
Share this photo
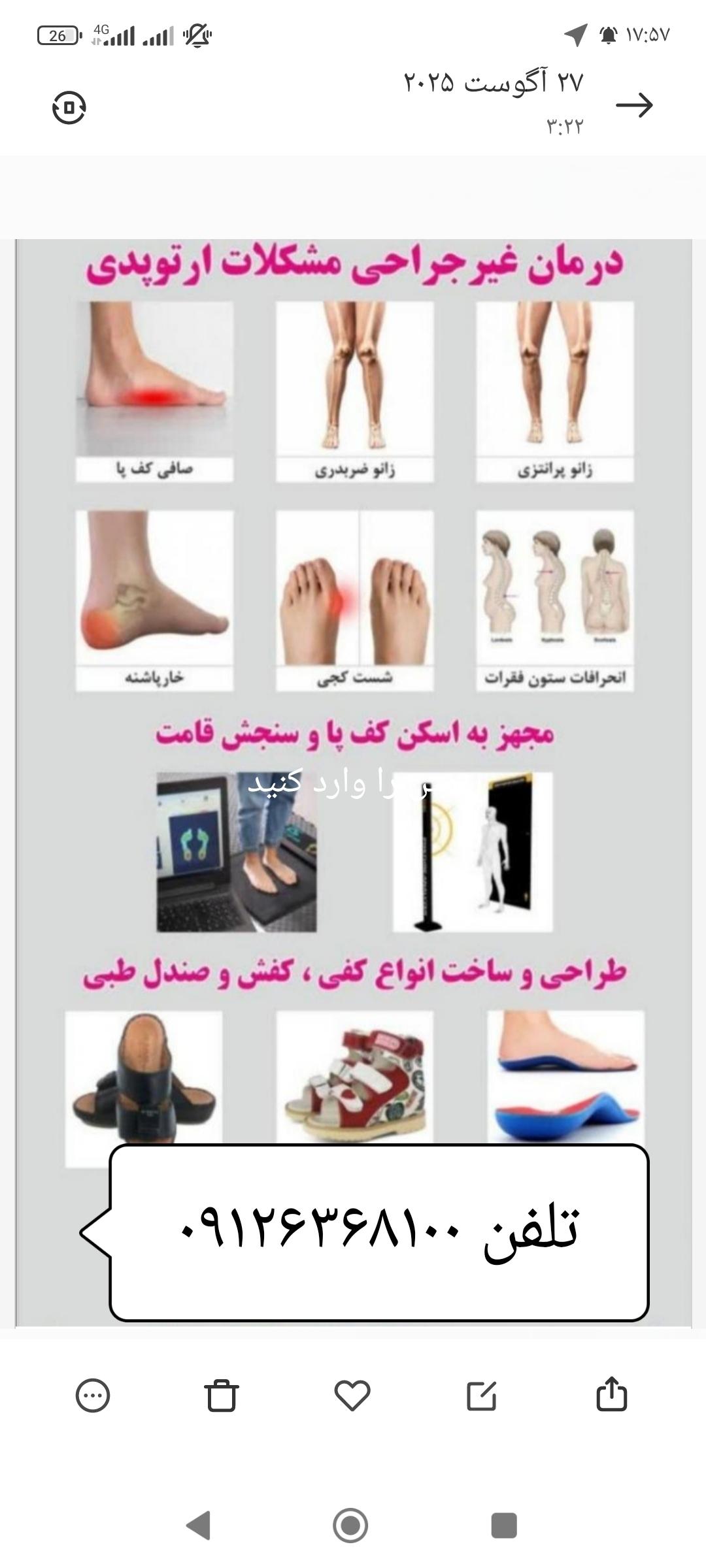pos(612,1395)
